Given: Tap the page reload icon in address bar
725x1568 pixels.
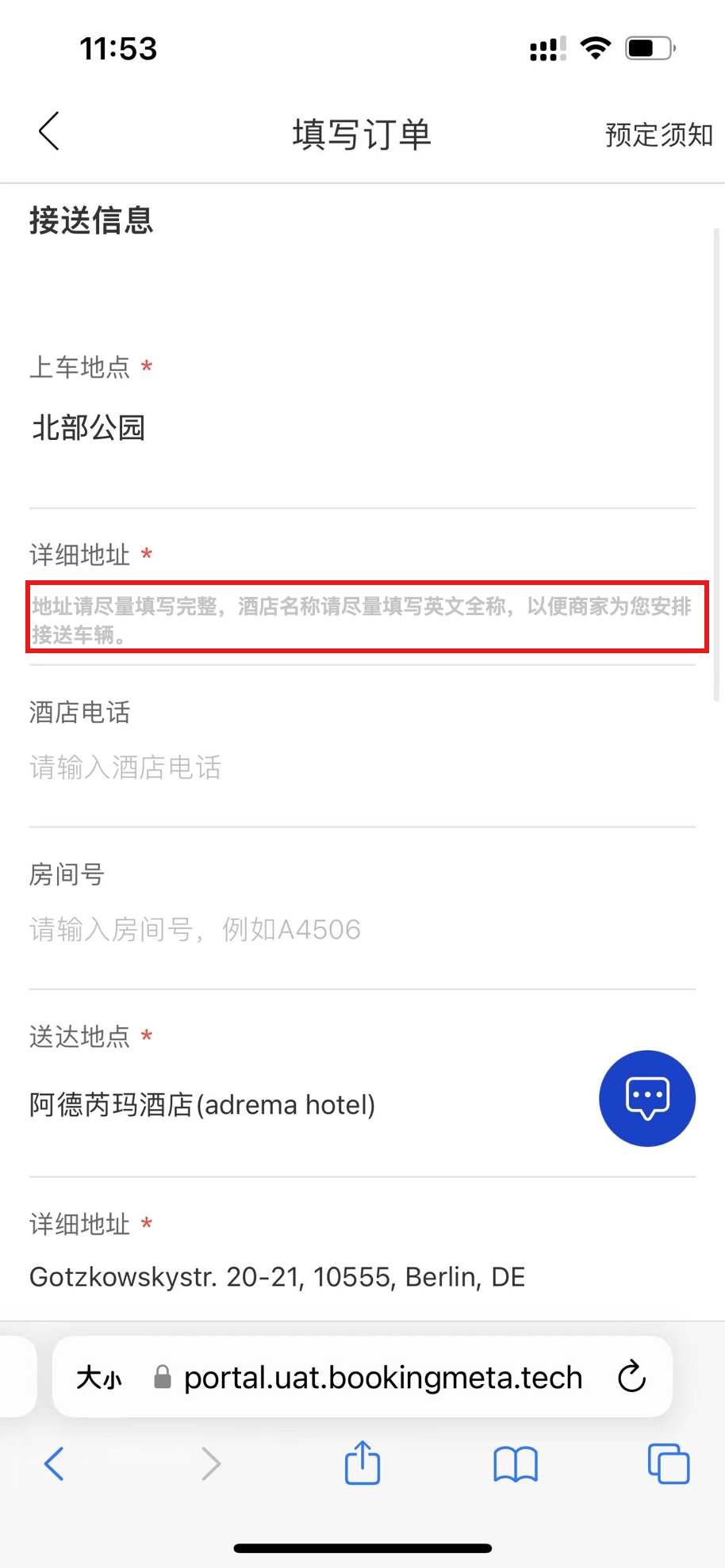Looking at the screenshot, I should [631, 1377].
